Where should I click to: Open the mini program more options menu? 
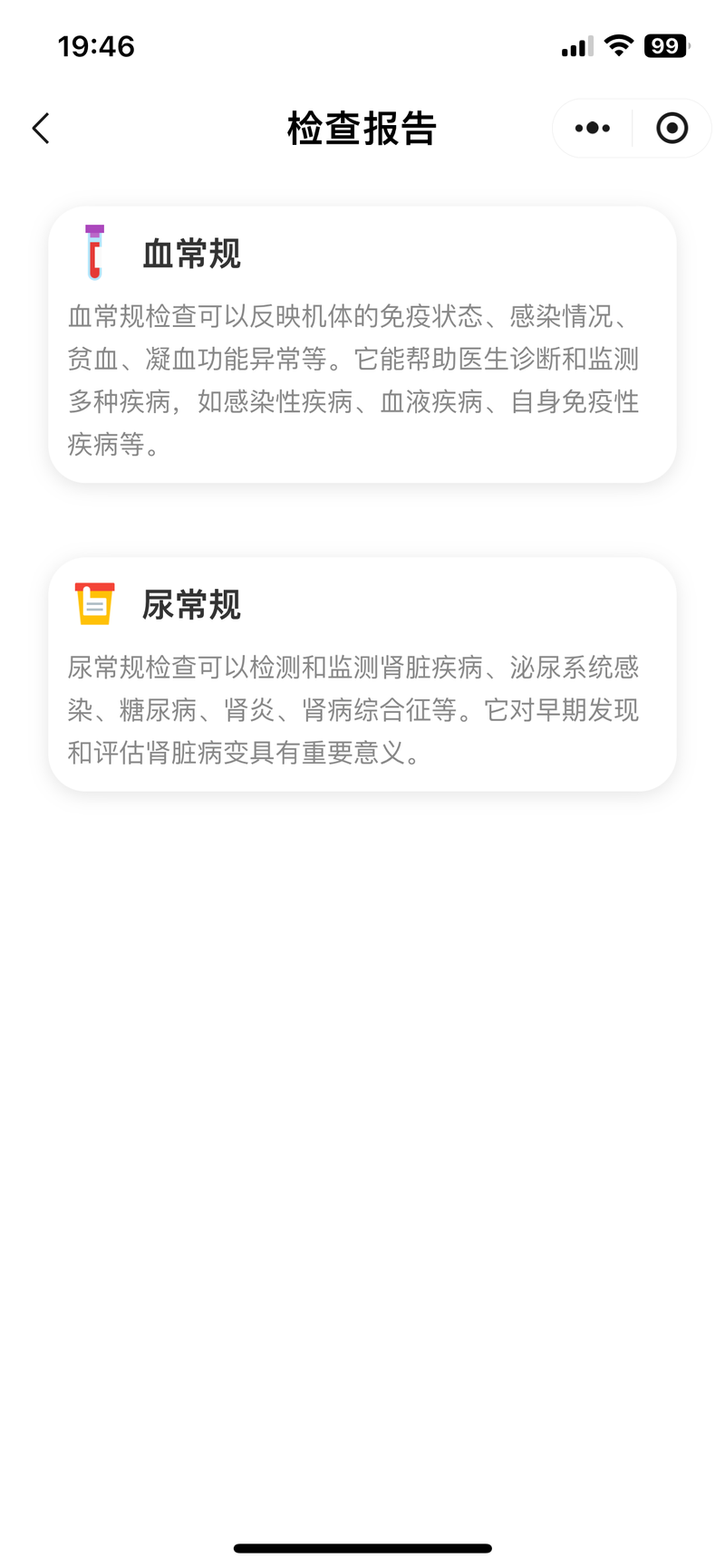coord(593,129)
